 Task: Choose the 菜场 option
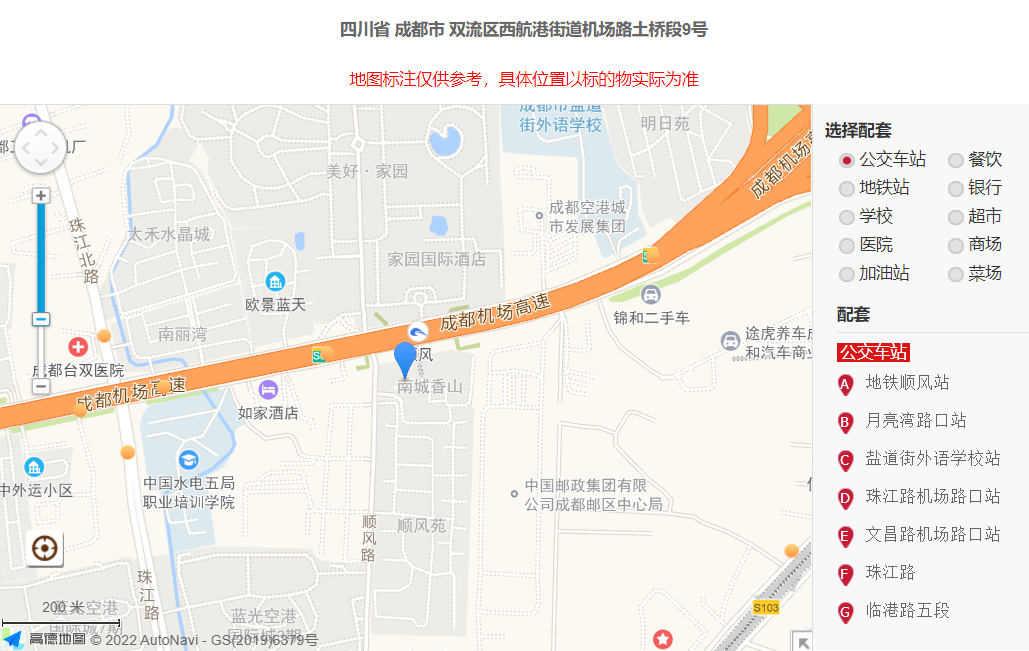click(956, 274)
